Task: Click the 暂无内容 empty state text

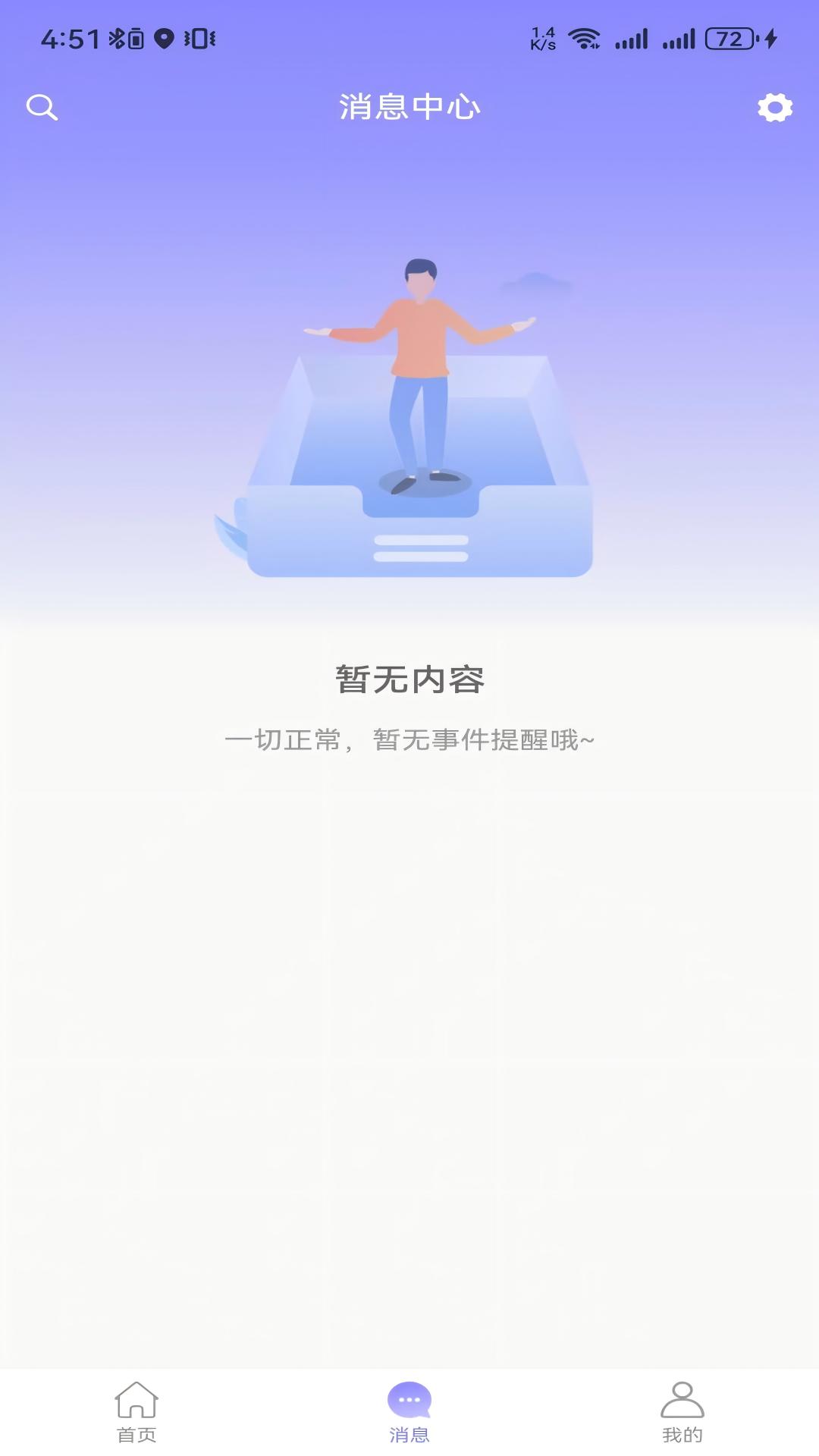Action: (409, 679)
